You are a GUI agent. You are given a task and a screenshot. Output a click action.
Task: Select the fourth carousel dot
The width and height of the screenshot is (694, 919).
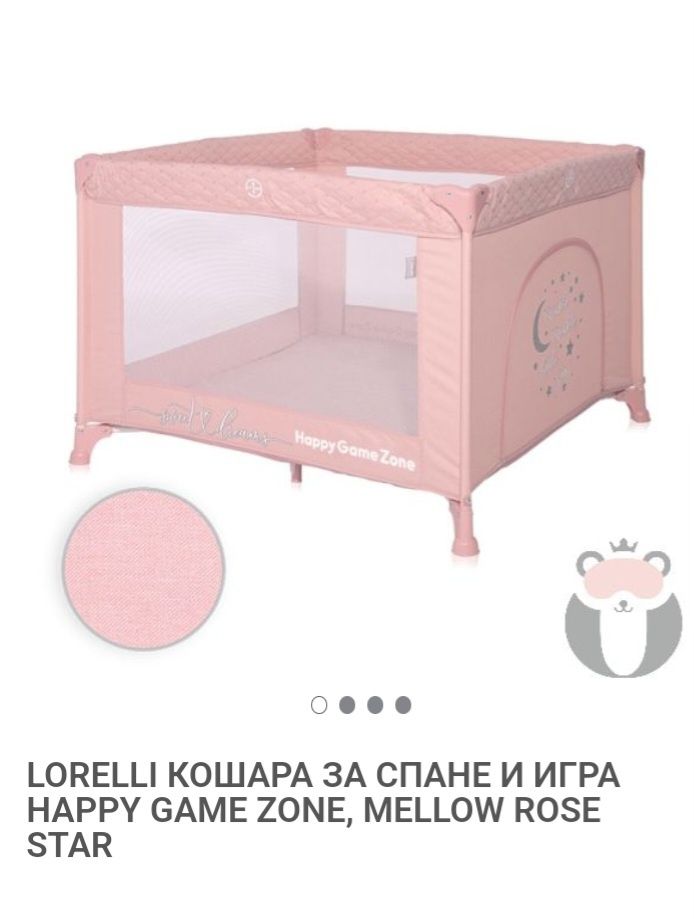(403, 705)
